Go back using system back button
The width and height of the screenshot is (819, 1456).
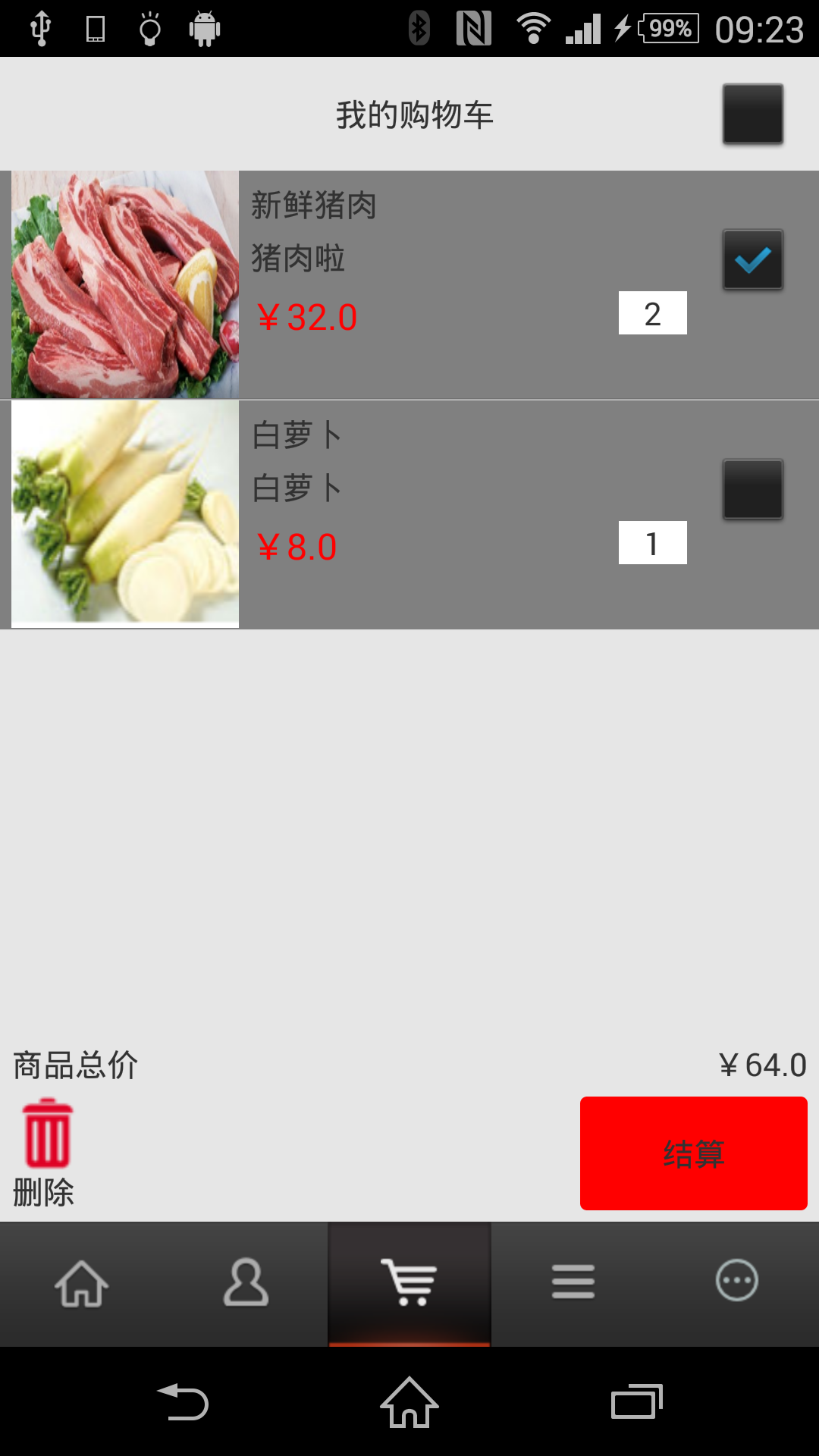pos(183,1402)
